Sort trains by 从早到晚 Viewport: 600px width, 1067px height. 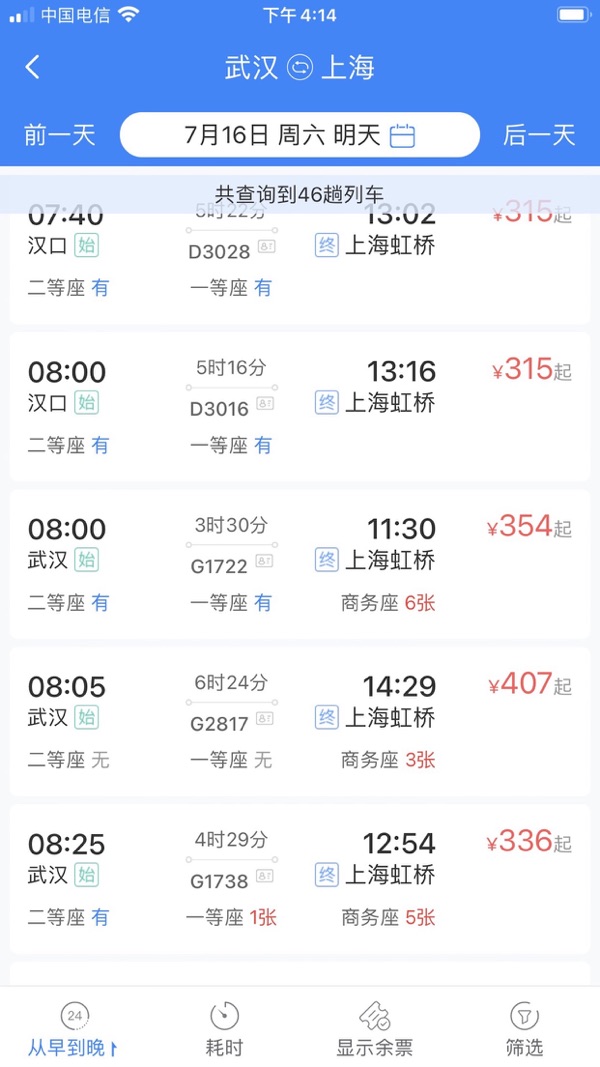click(73, 1030)
